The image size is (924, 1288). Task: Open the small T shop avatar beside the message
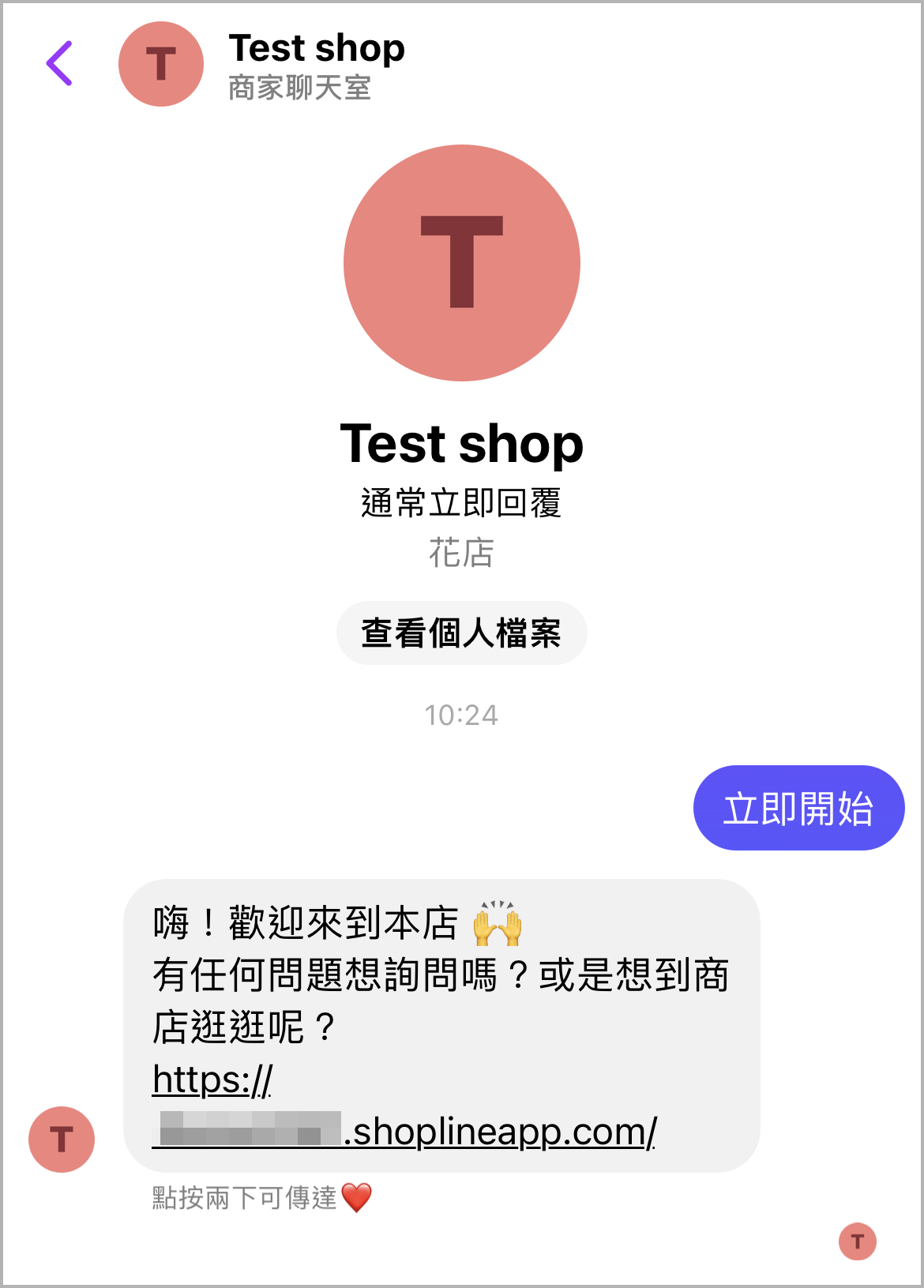coord(61,1140)
